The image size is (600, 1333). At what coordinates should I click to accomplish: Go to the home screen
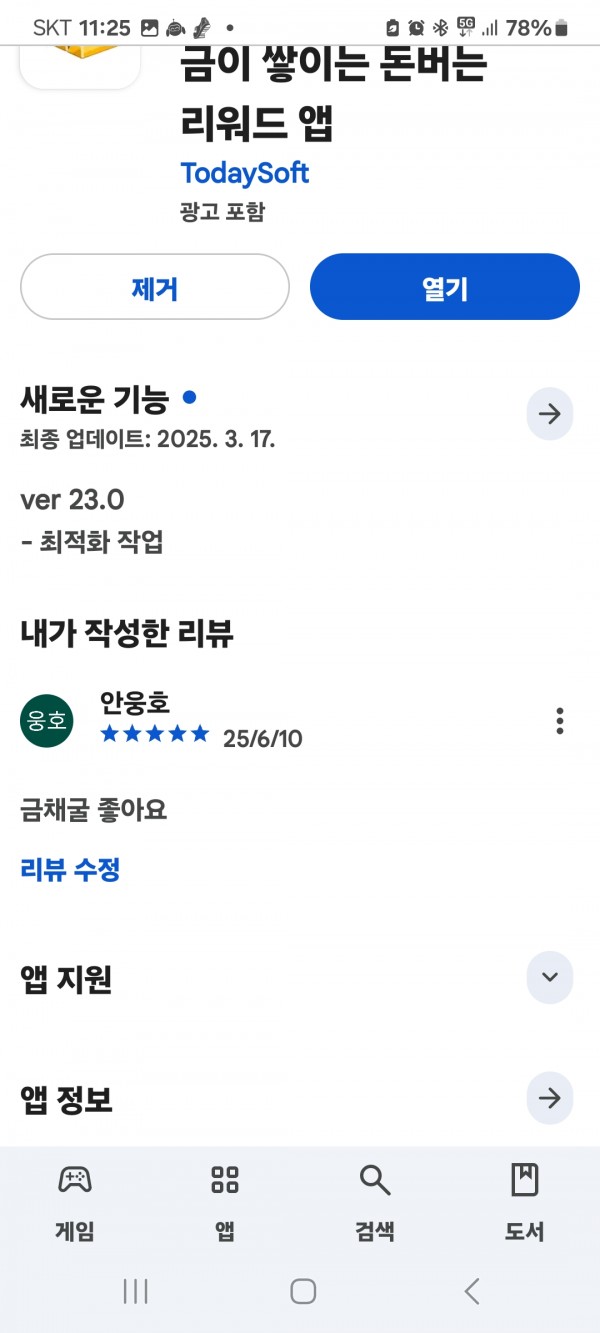[x=303, y=1291]
